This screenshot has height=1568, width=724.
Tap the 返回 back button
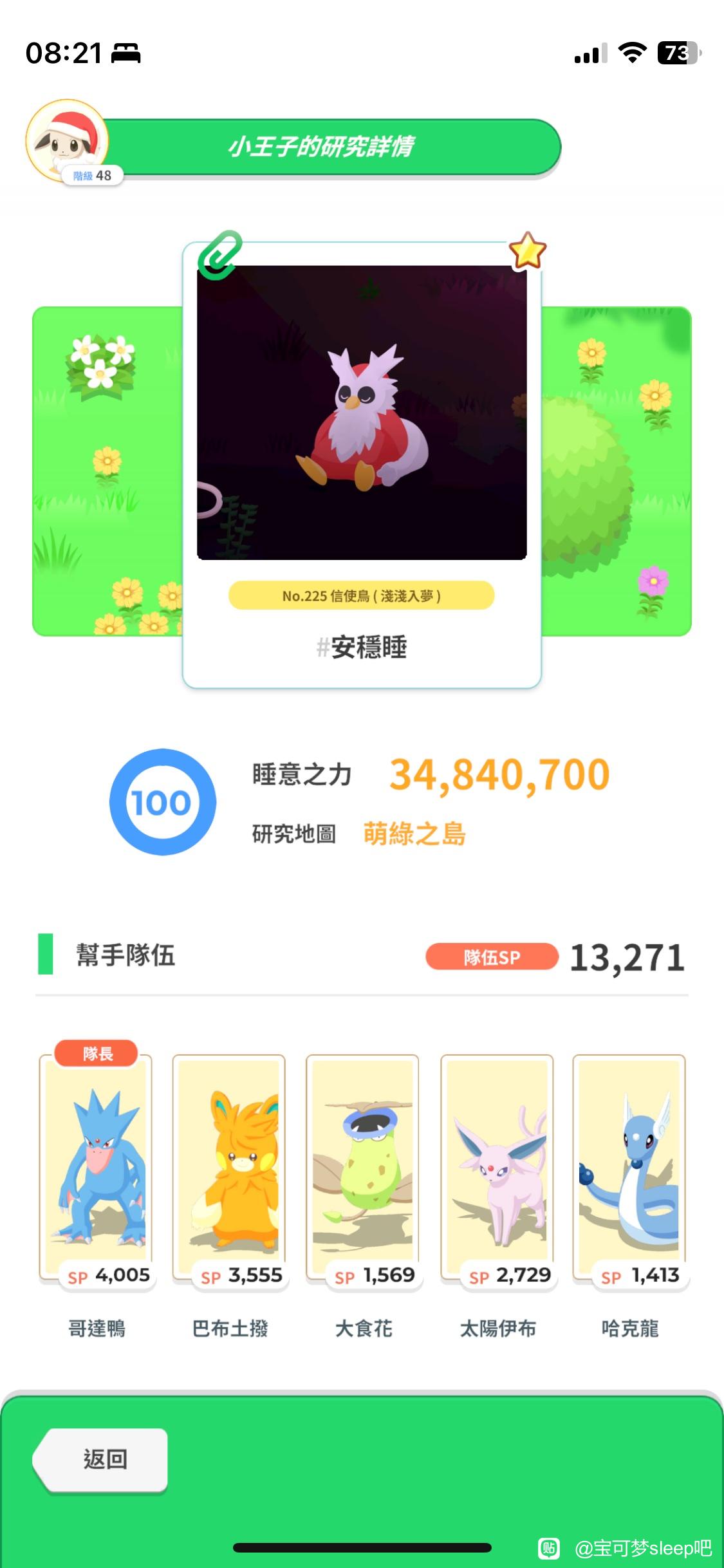[x=101, y=1459]
